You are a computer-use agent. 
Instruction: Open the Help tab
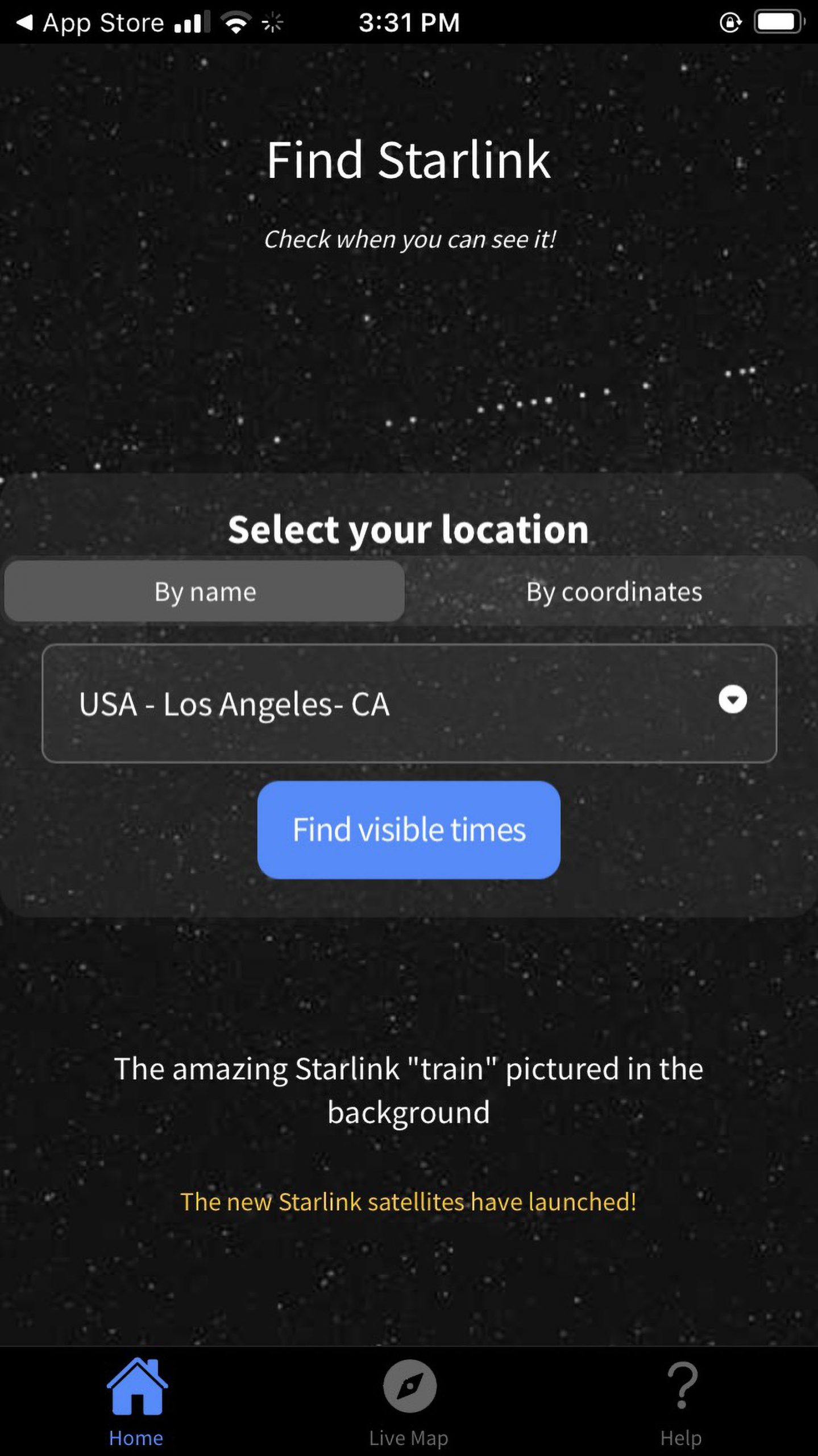[x=681, y=1400]
